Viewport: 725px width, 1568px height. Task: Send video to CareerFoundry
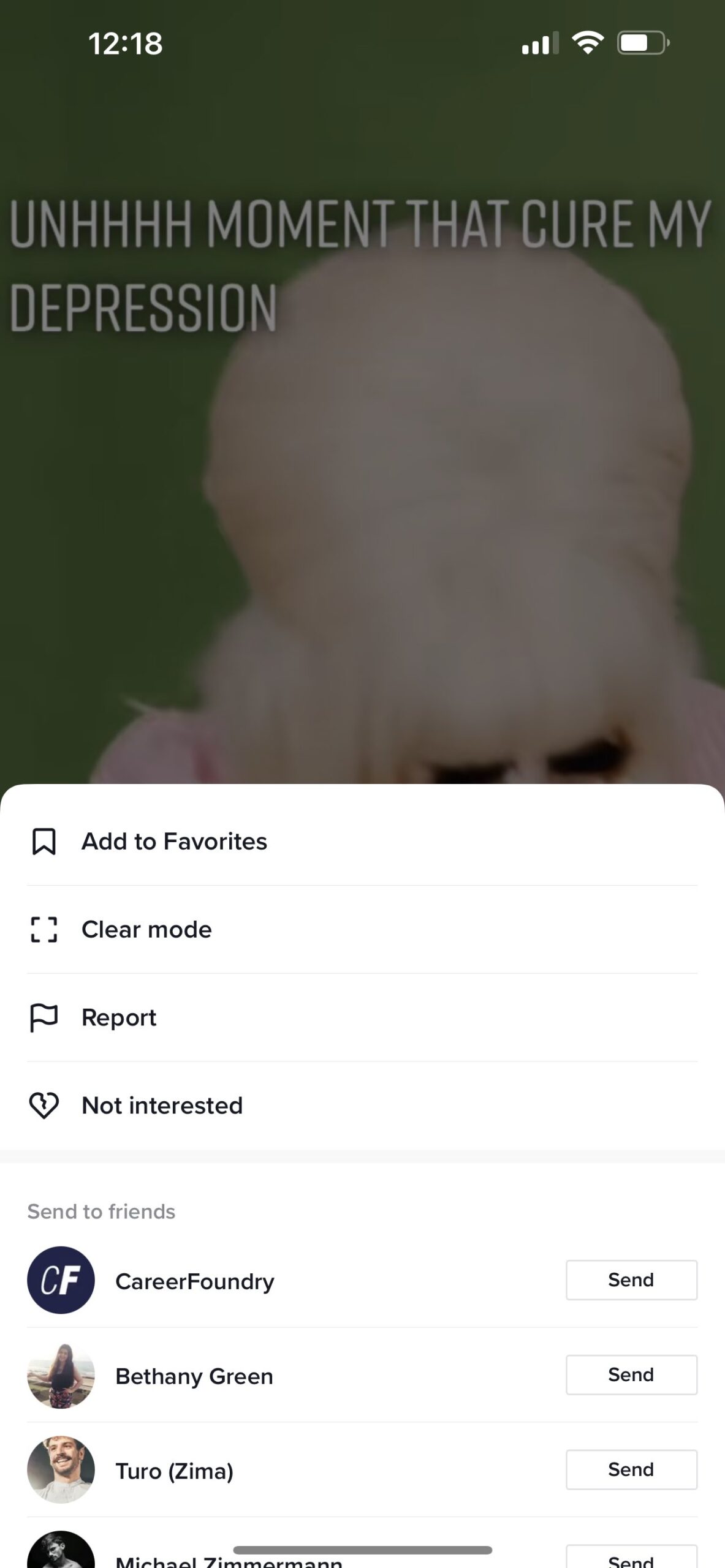click(631, 1280)
